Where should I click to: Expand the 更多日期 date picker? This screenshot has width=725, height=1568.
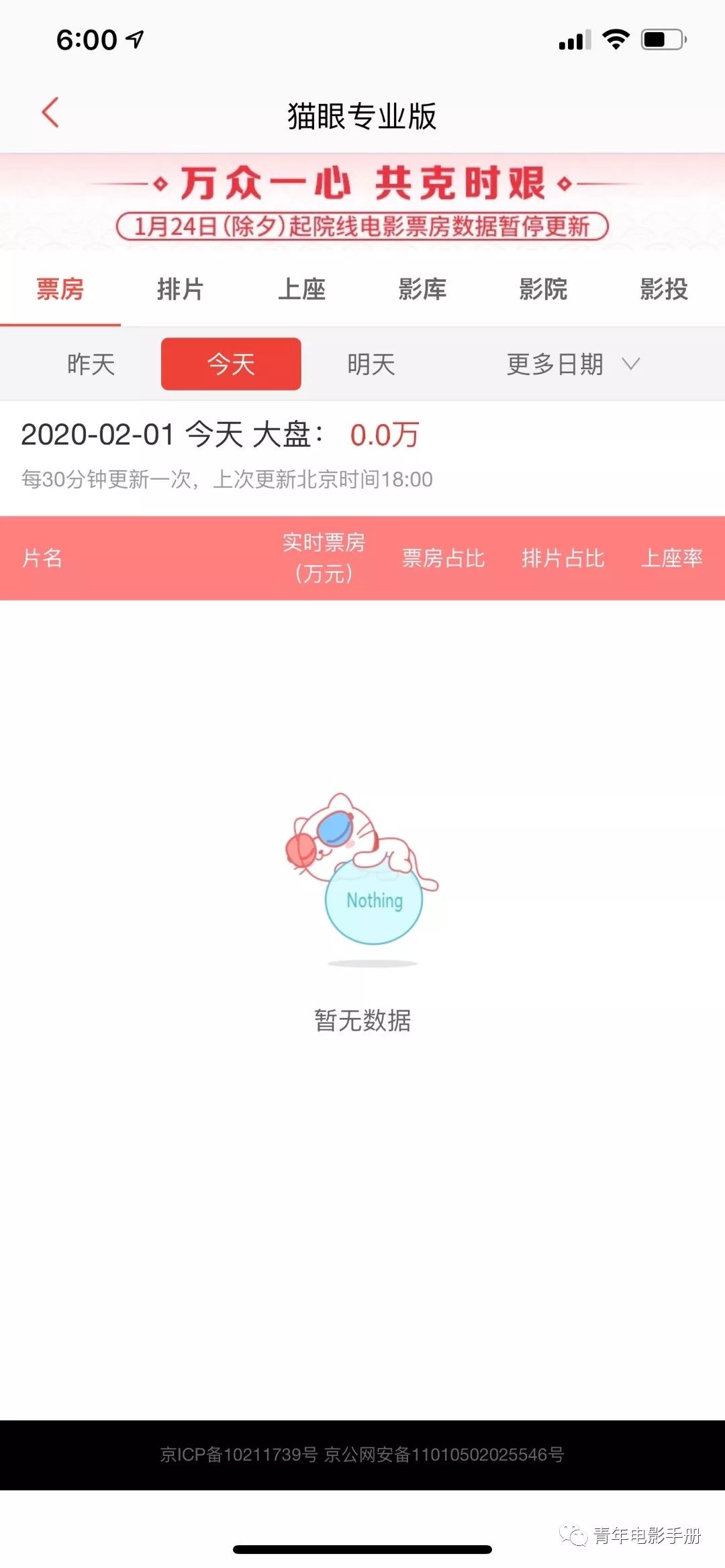pyautogui.click(x=573, y=364)
